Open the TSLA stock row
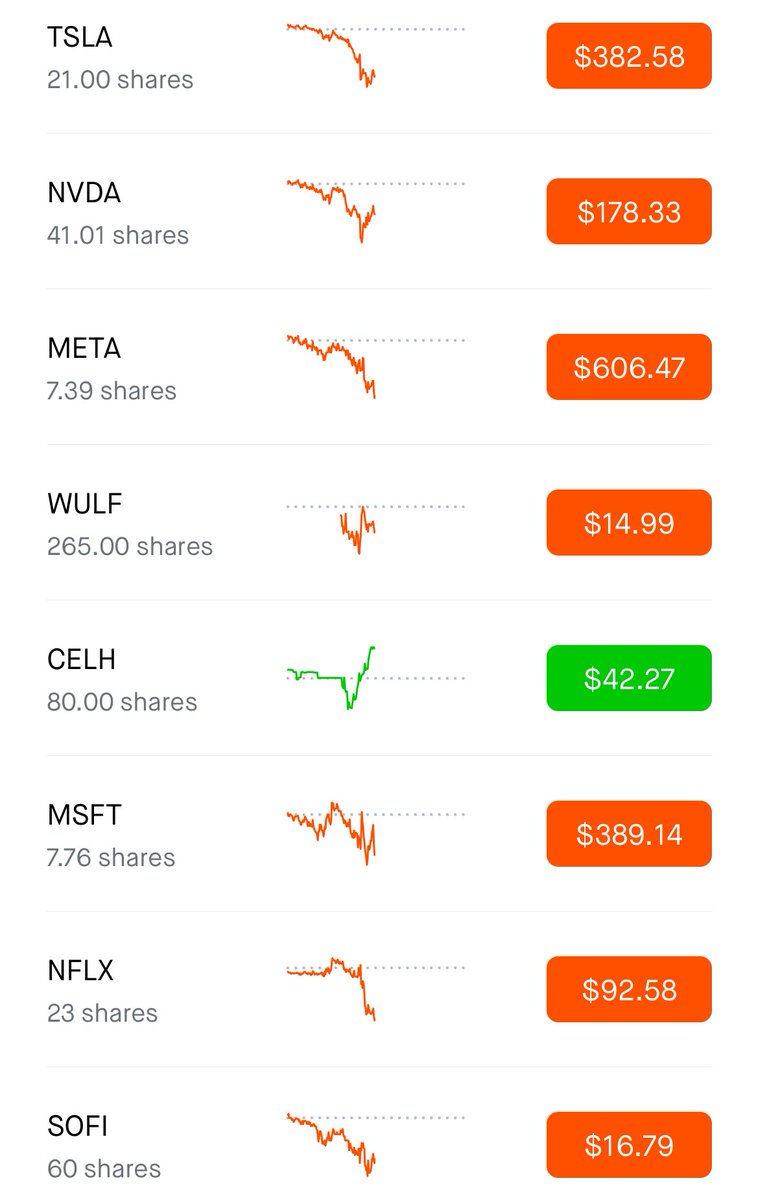This screenshot has width=758, height=1200. click(120, 57)
